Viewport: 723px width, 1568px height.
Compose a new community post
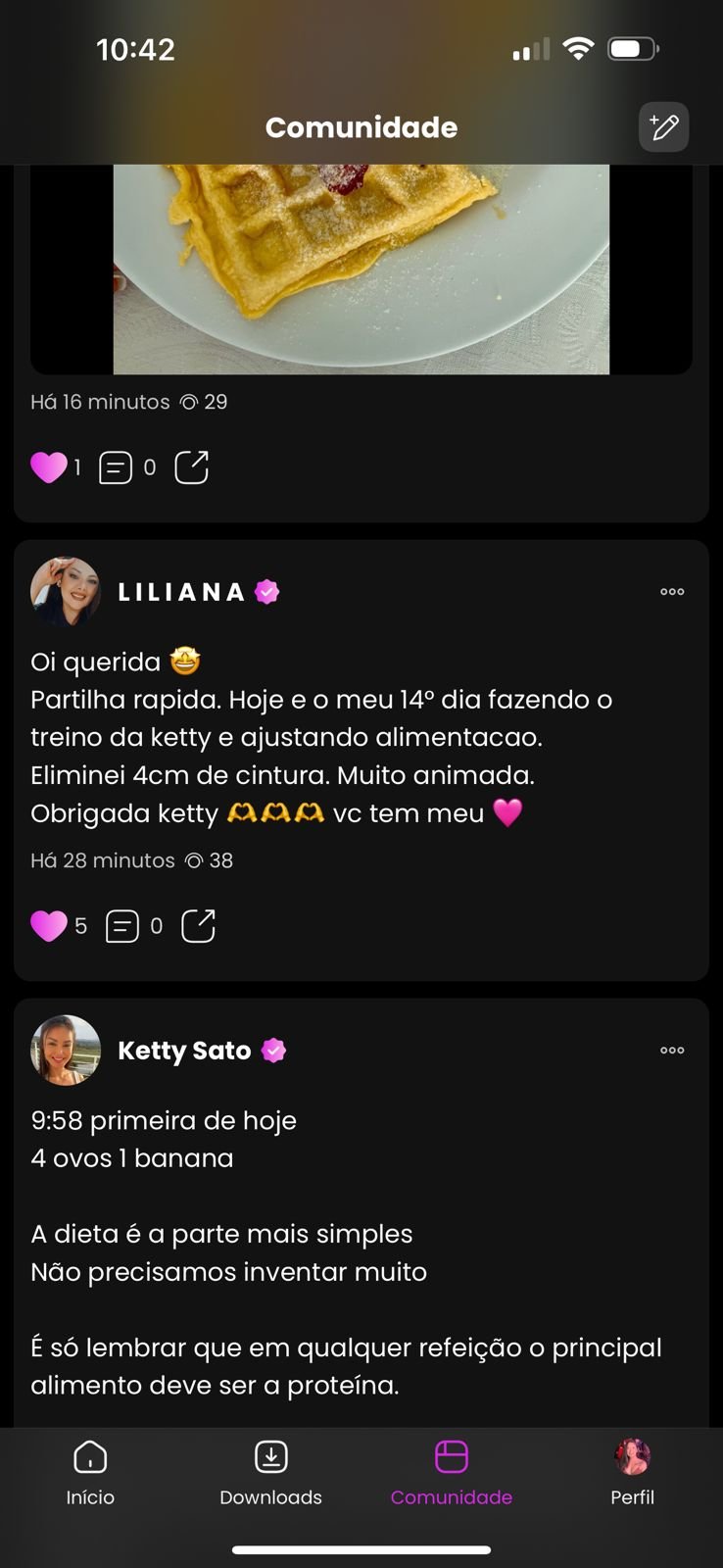663,127
